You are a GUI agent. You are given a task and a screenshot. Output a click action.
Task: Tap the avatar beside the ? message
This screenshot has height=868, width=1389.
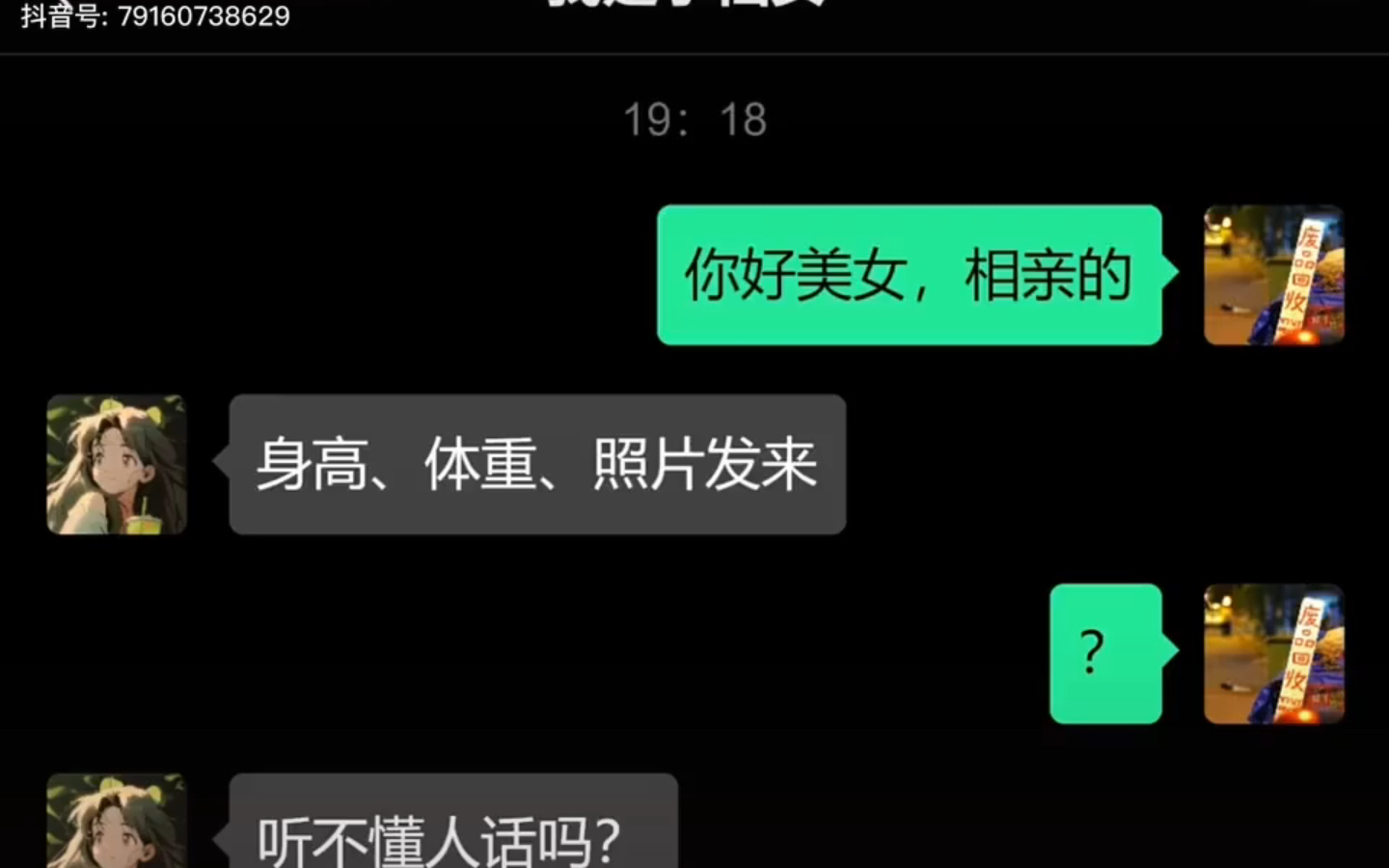pos(1273,653)
